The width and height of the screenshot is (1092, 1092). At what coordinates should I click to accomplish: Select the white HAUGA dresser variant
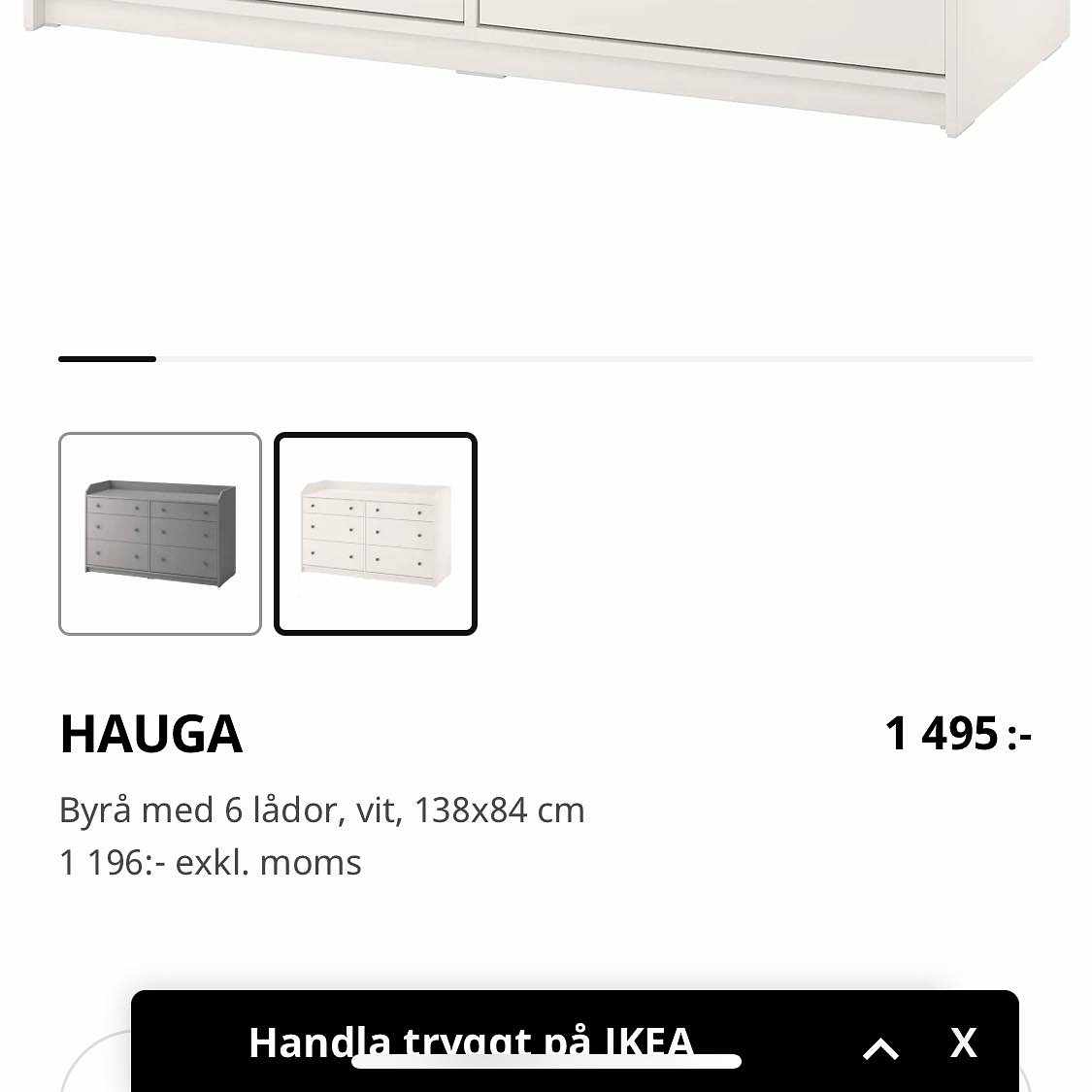(376, 534)
